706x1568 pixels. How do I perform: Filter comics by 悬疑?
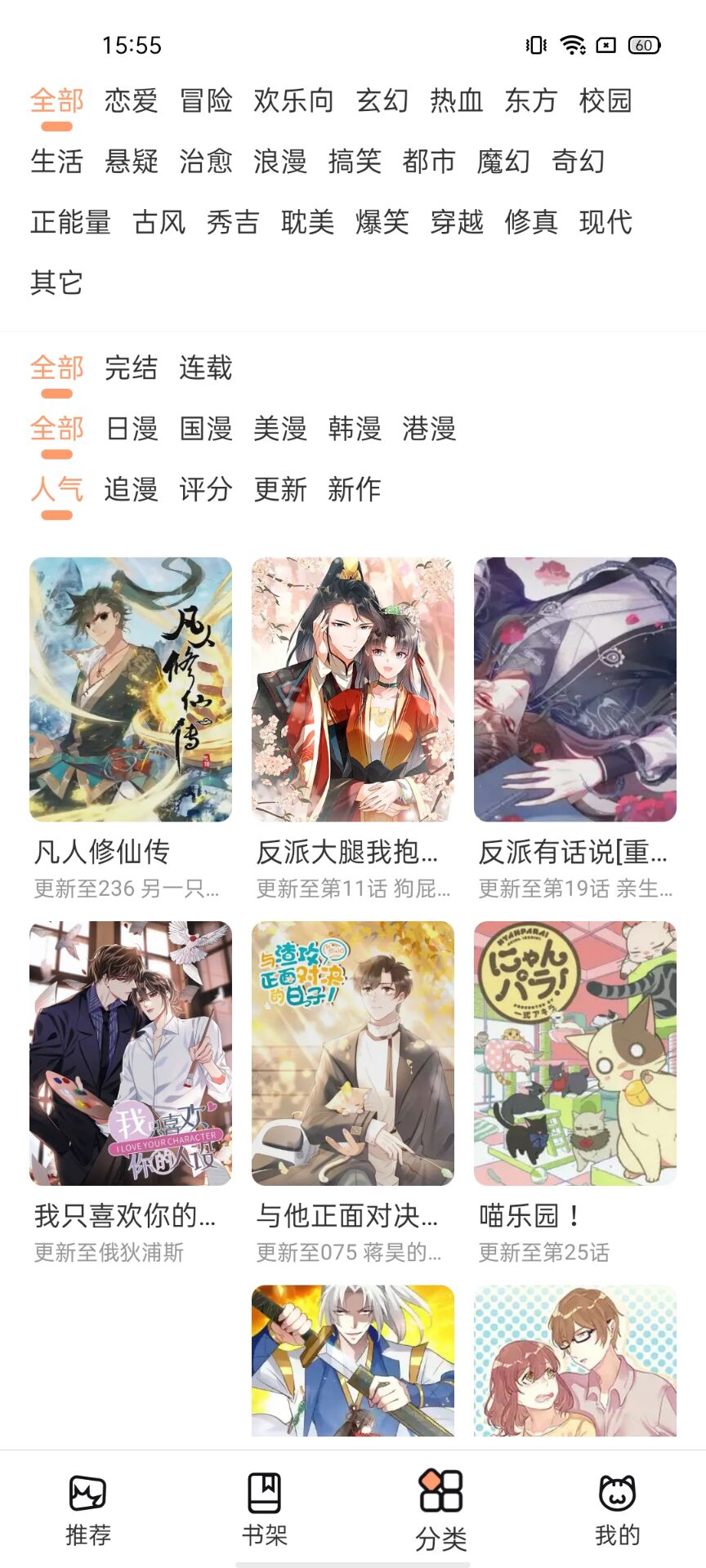[x=131, y=162]
